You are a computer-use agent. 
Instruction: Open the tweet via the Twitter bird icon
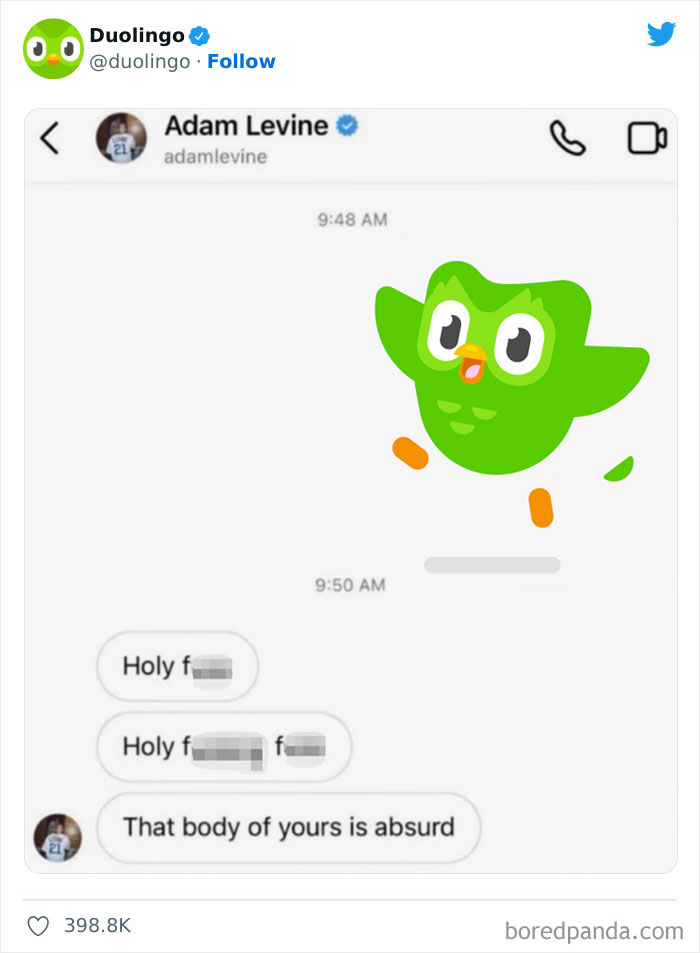[661, 34]
